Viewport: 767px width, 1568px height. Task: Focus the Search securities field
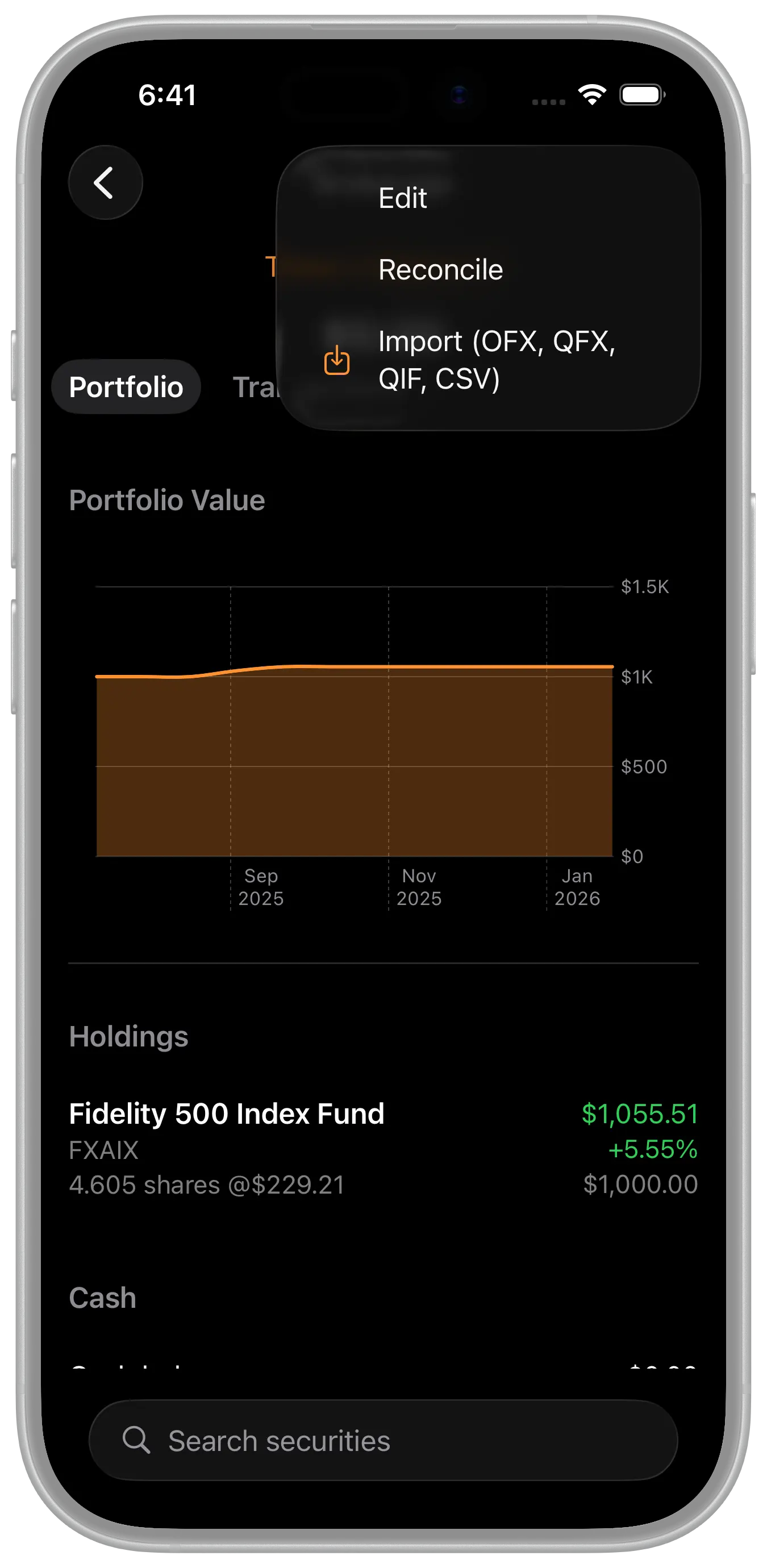[383, 1441]
